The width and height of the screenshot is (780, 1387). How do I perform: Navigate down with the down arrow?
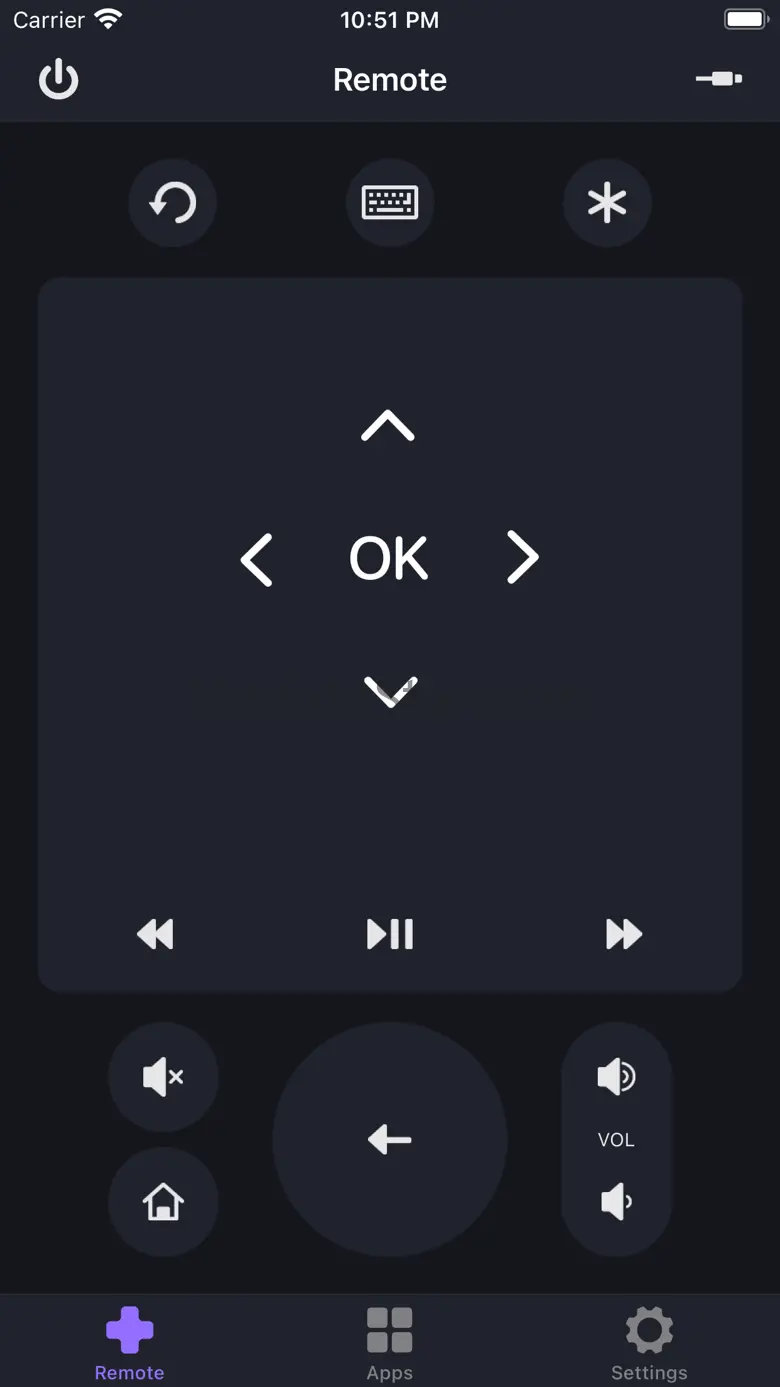pos(390,691)
